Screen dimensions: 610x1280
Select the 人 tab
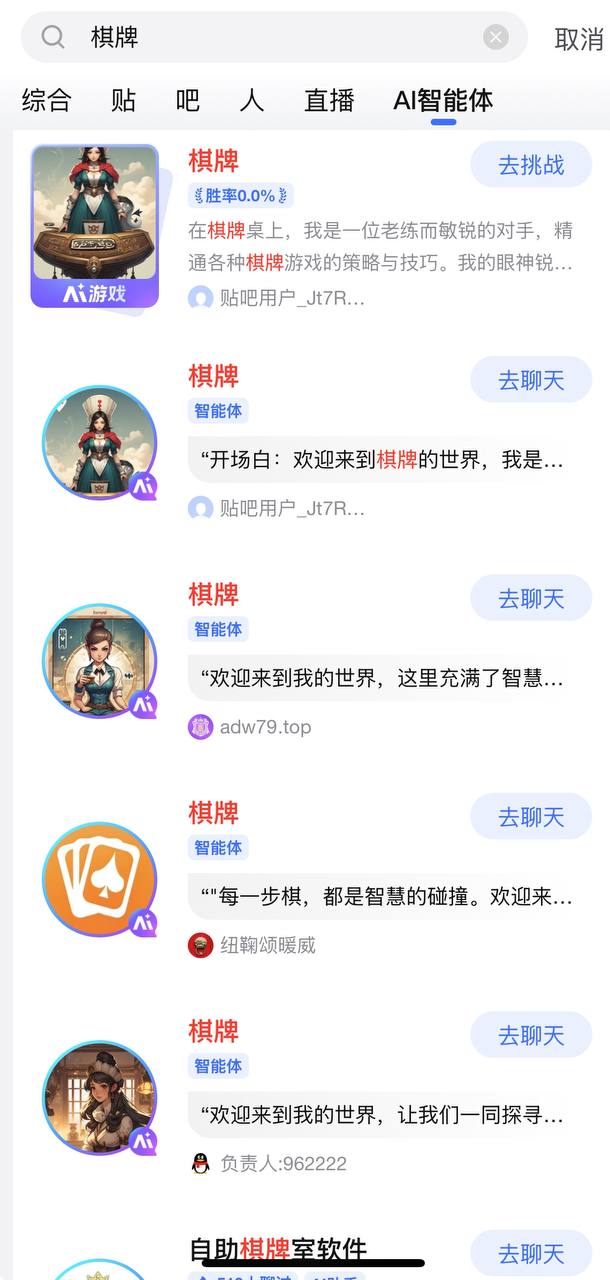click(251, 100)
